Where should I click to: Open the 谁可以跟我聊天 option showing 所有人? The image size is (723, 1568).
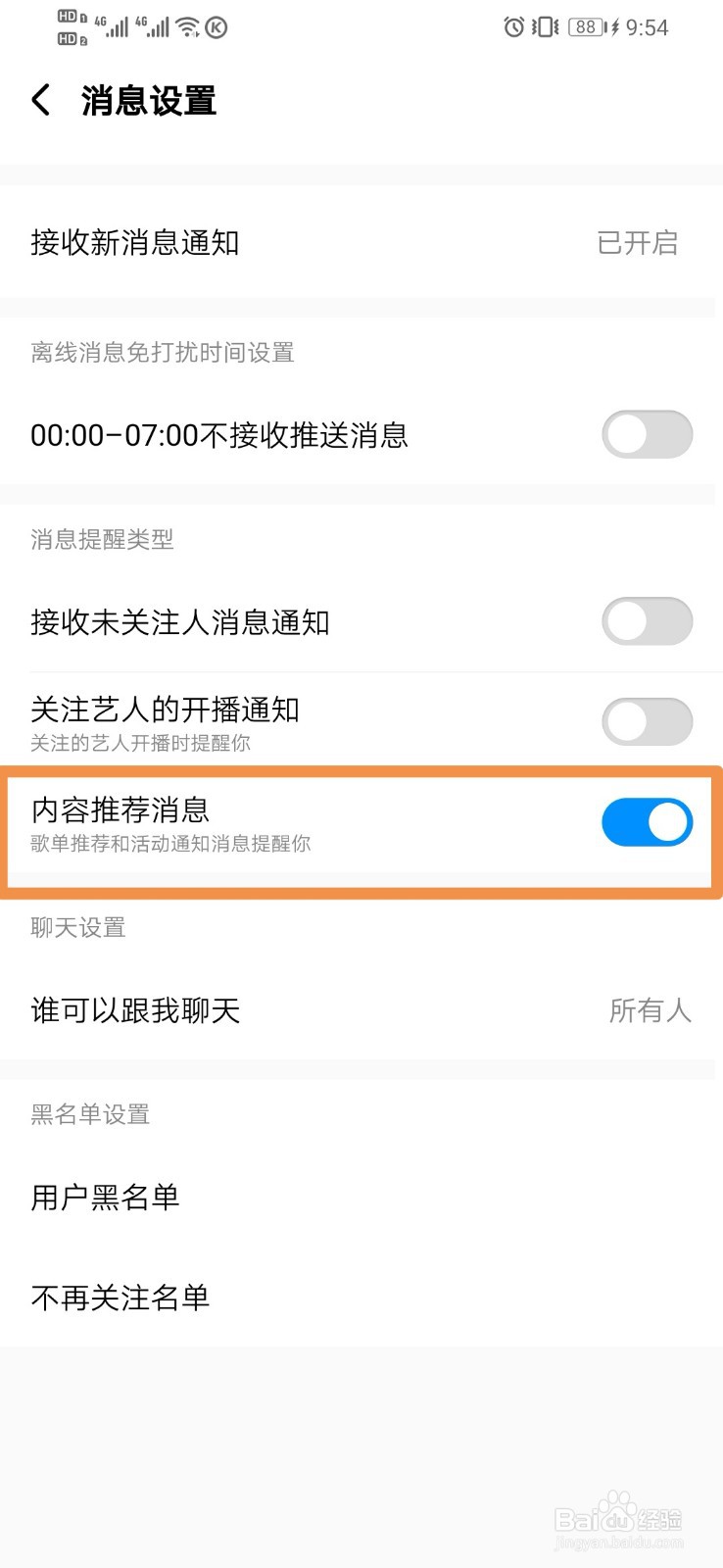coord(361,1011)
